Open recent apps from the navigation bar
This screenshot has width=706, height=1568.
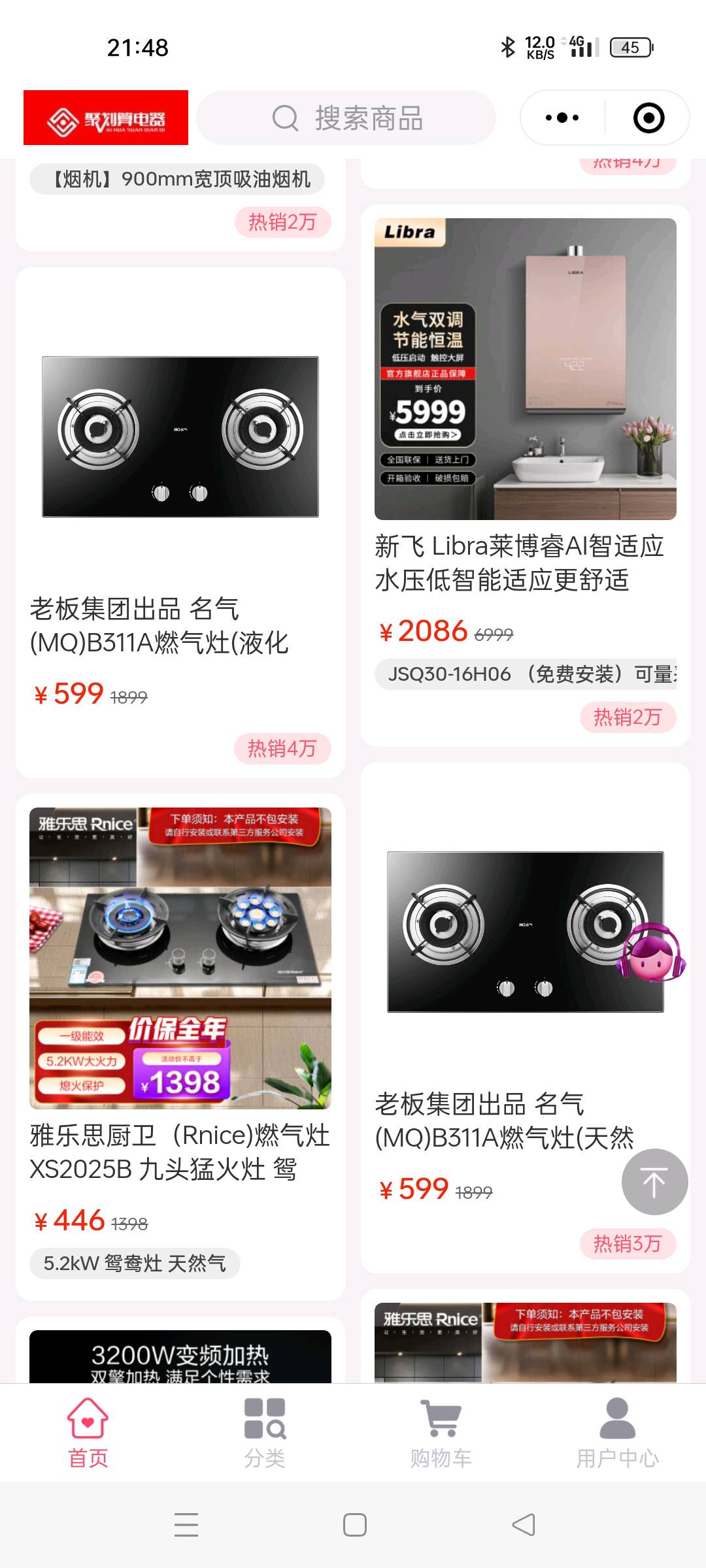pos(186,1525)
